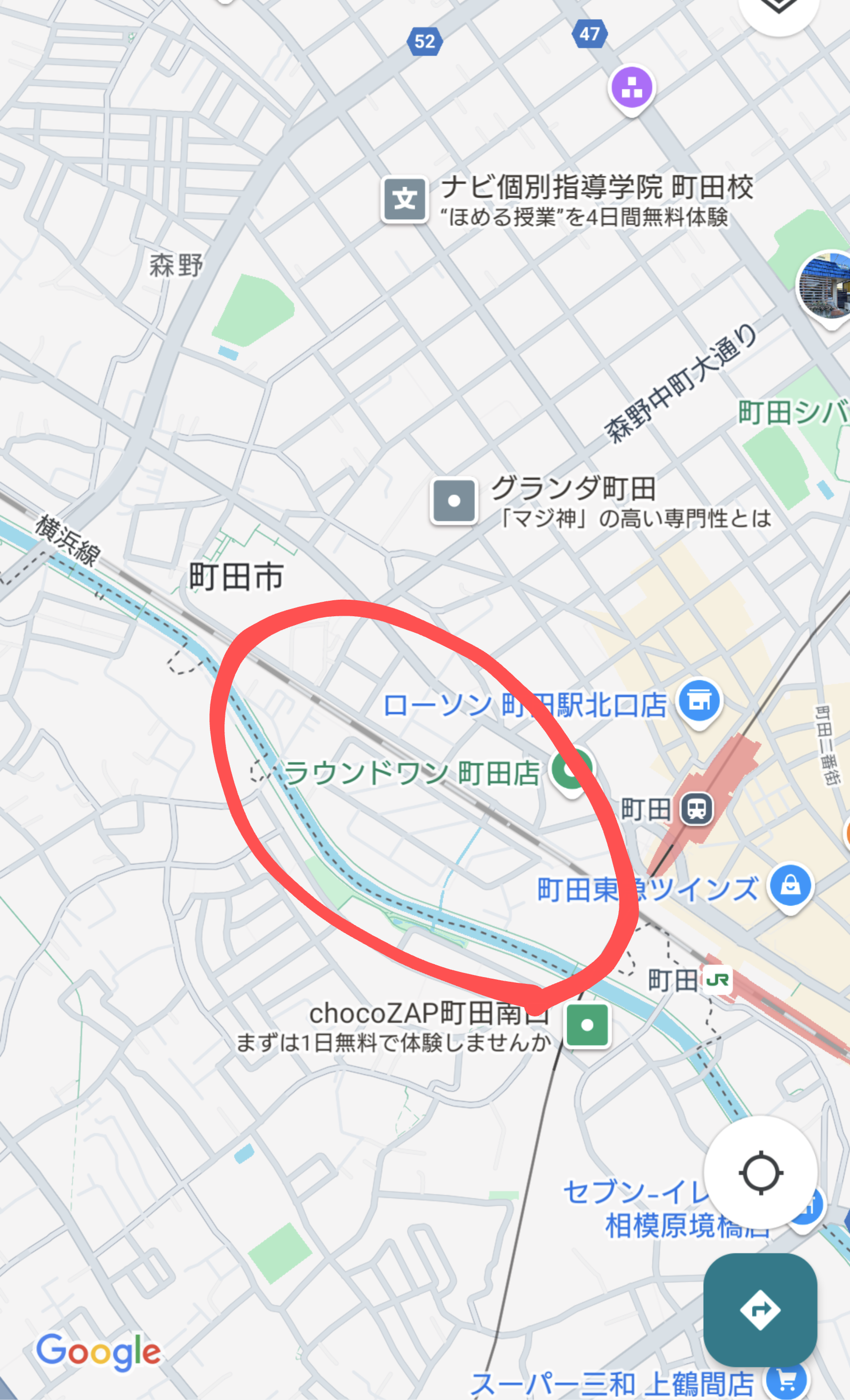The width and height of the screenshot is (850, 1400).
Task: Select the 町田東急ツインズ shopping pin
Action: click(x=791, y=888)
